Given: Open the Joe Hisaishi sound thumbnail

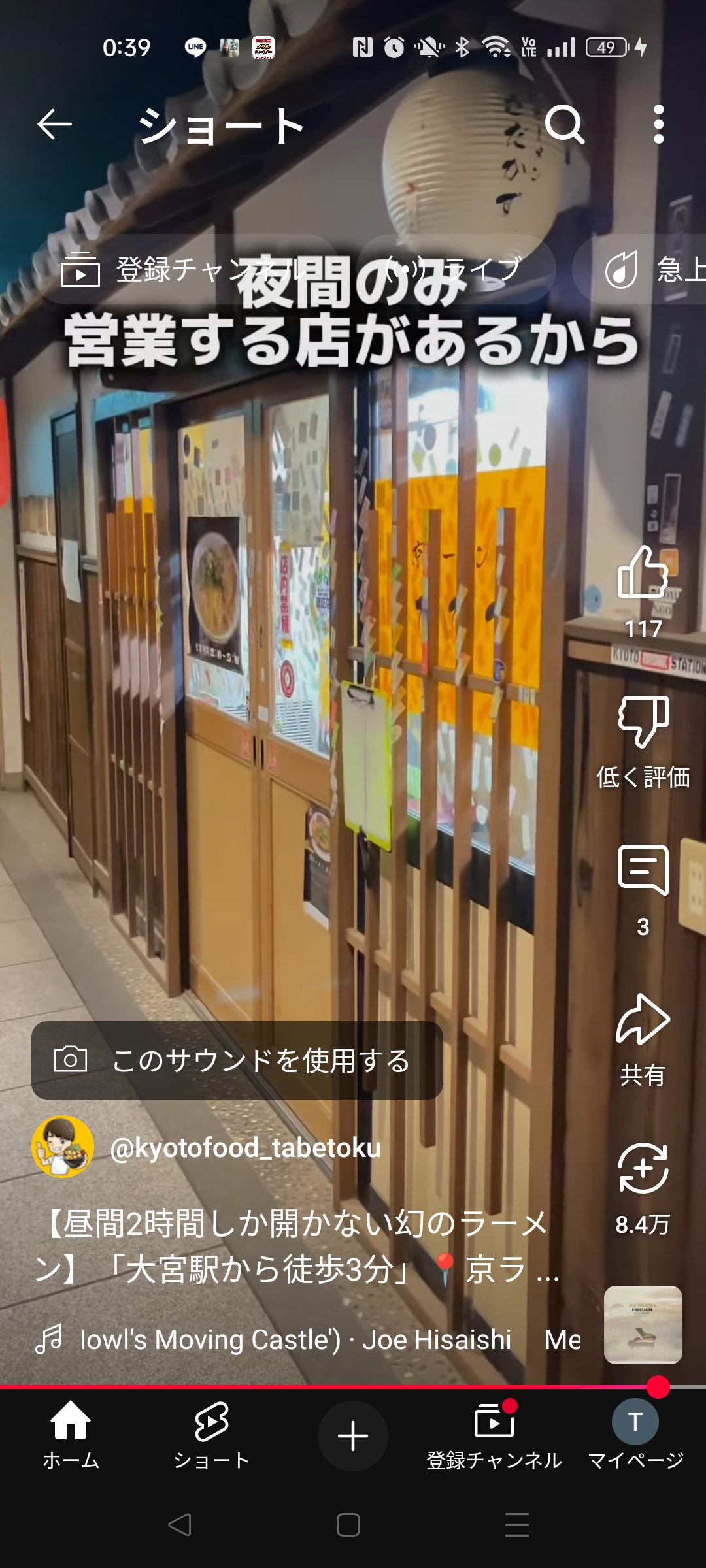Looking at the screenshot, I should pos(643,1325).
